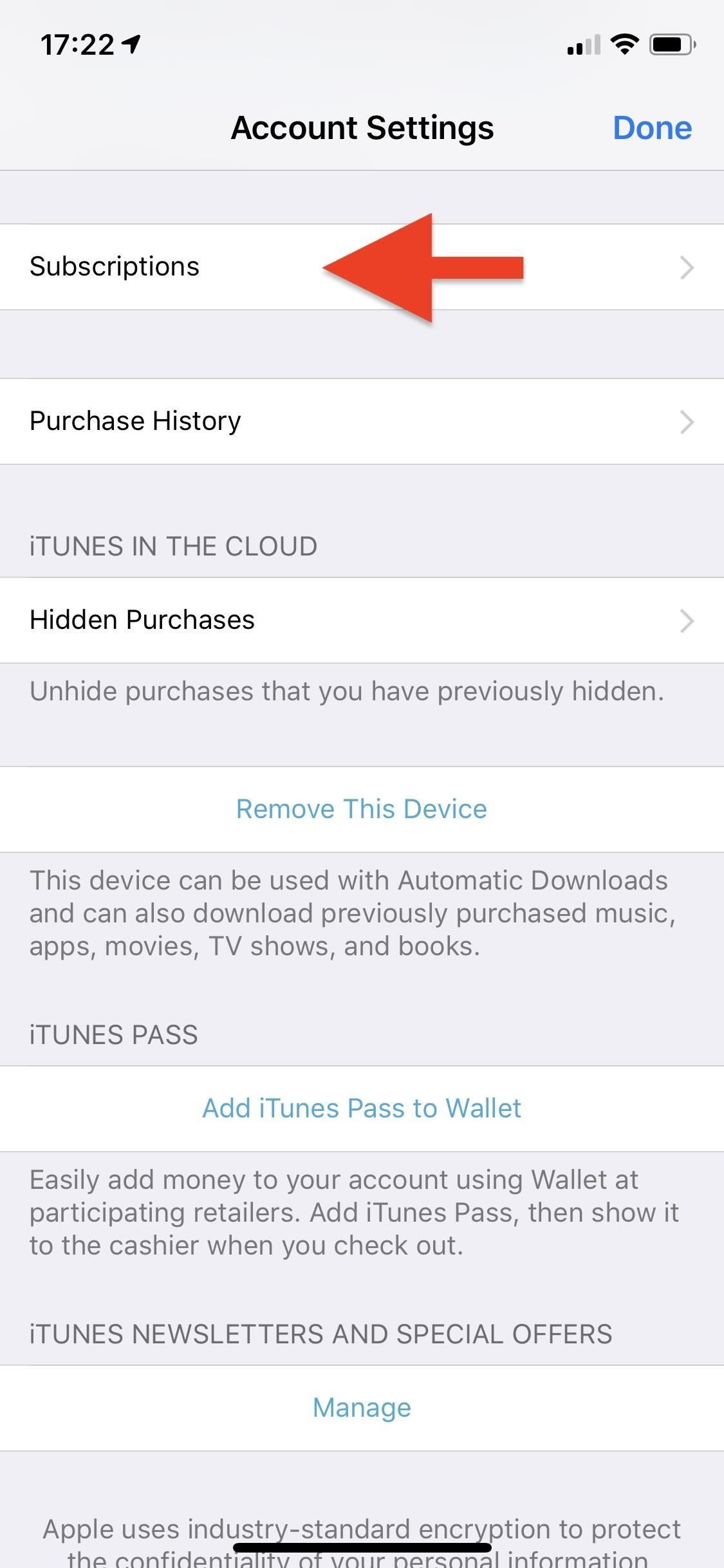The image size is (724, 1568).
Task: Tap Remove This Device
Action: tap(362, 808)
